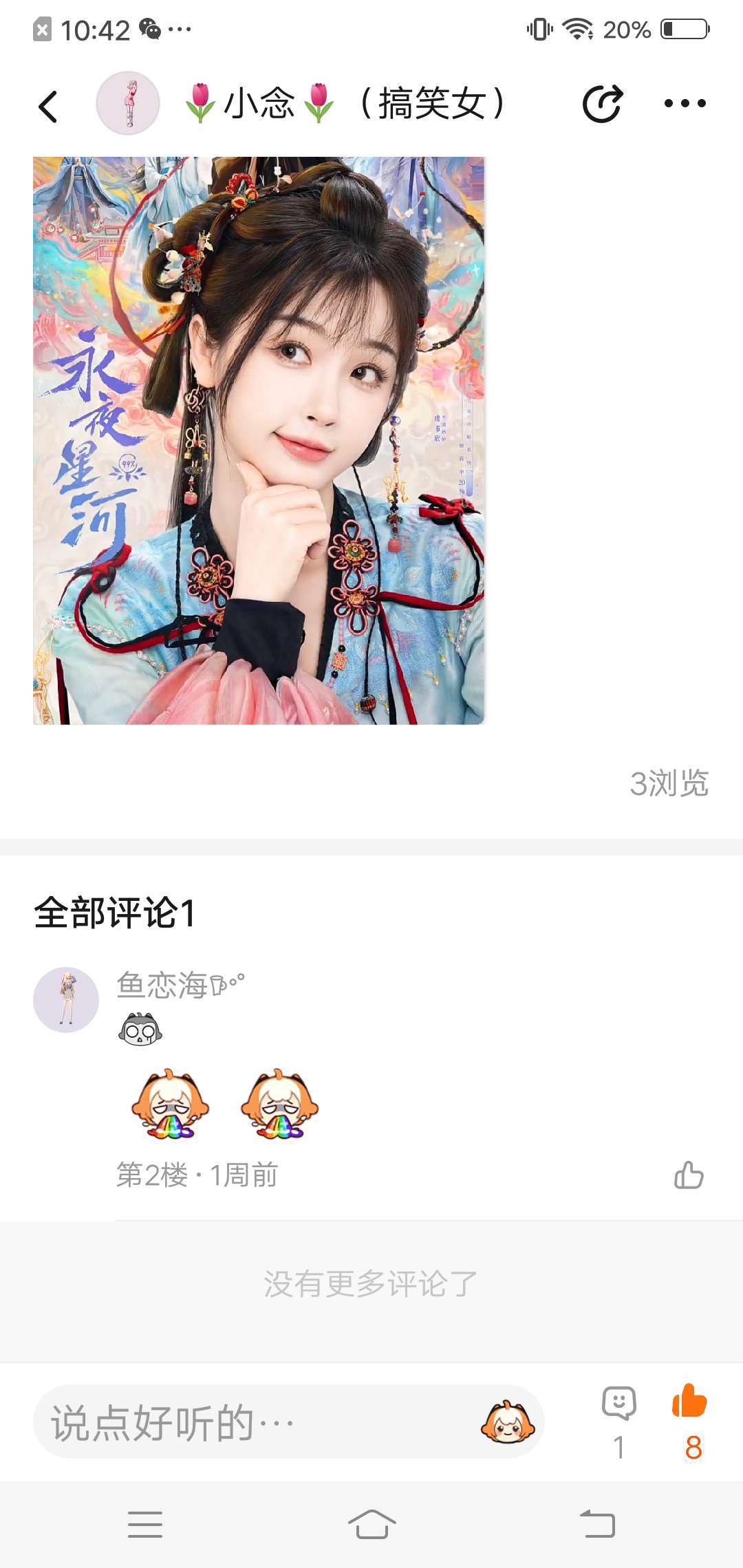The width and height of the screenshot is (743, 1568).
Task: Like the comment by 鱼恋海
Action: pos(689,1175)
